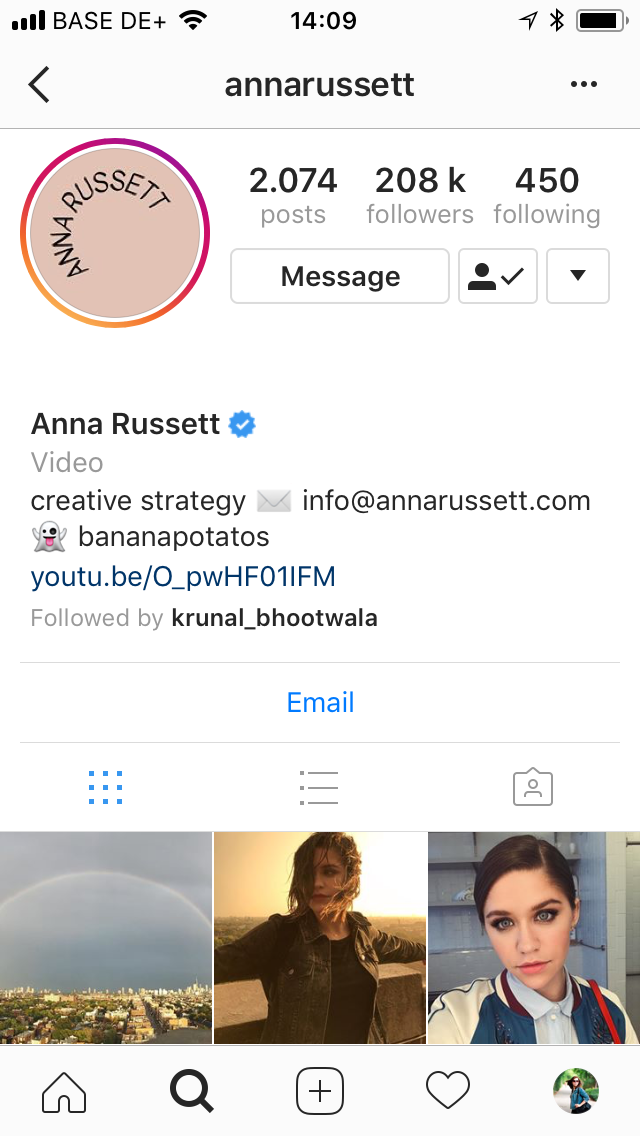Open the three-dot options menu
640x1136 pixels.
tap(583, 85)
